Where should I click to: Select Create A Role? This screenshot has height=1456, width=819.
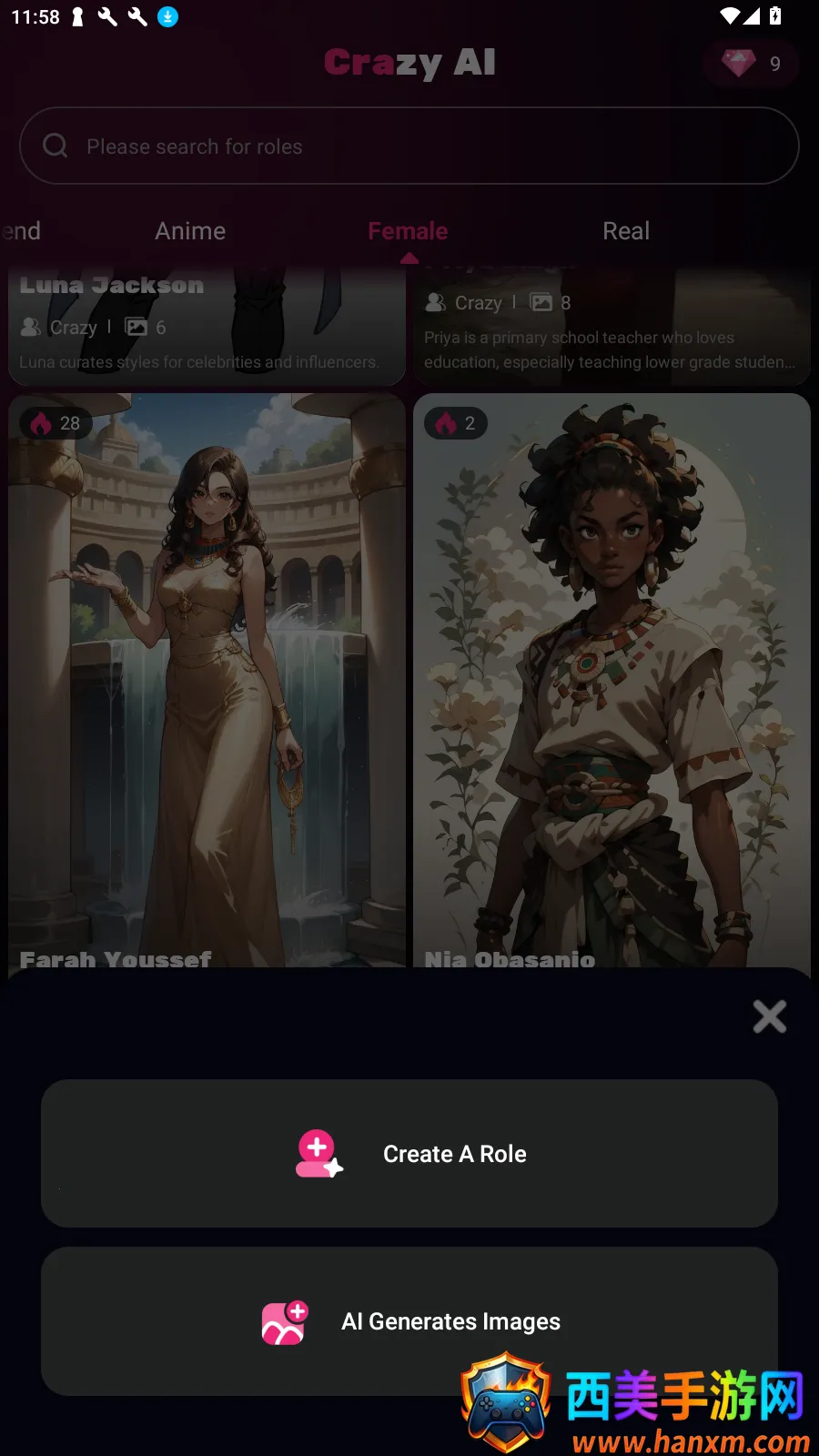click(409, 1153)
